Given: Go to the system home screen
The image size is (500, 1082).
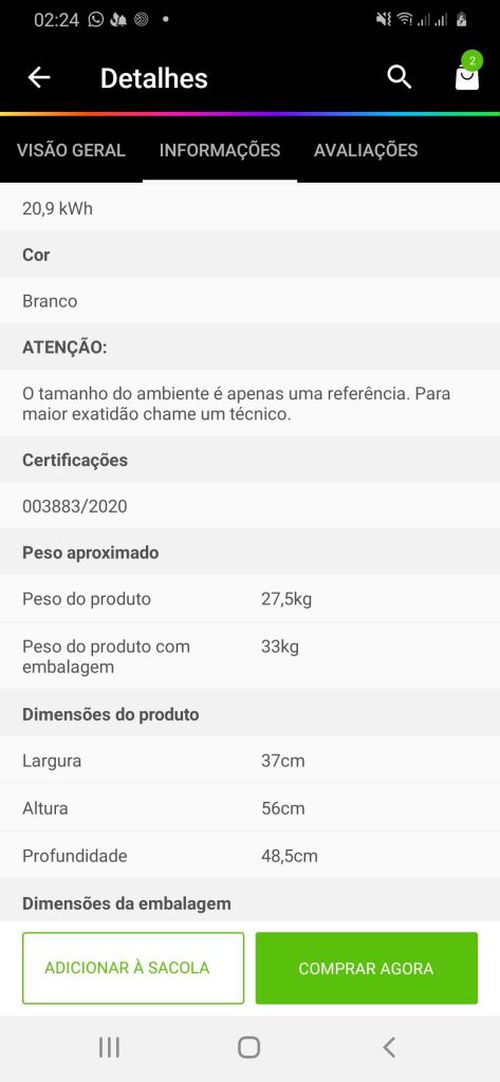Looking at the screenshot, I should tap(249, 1047).
